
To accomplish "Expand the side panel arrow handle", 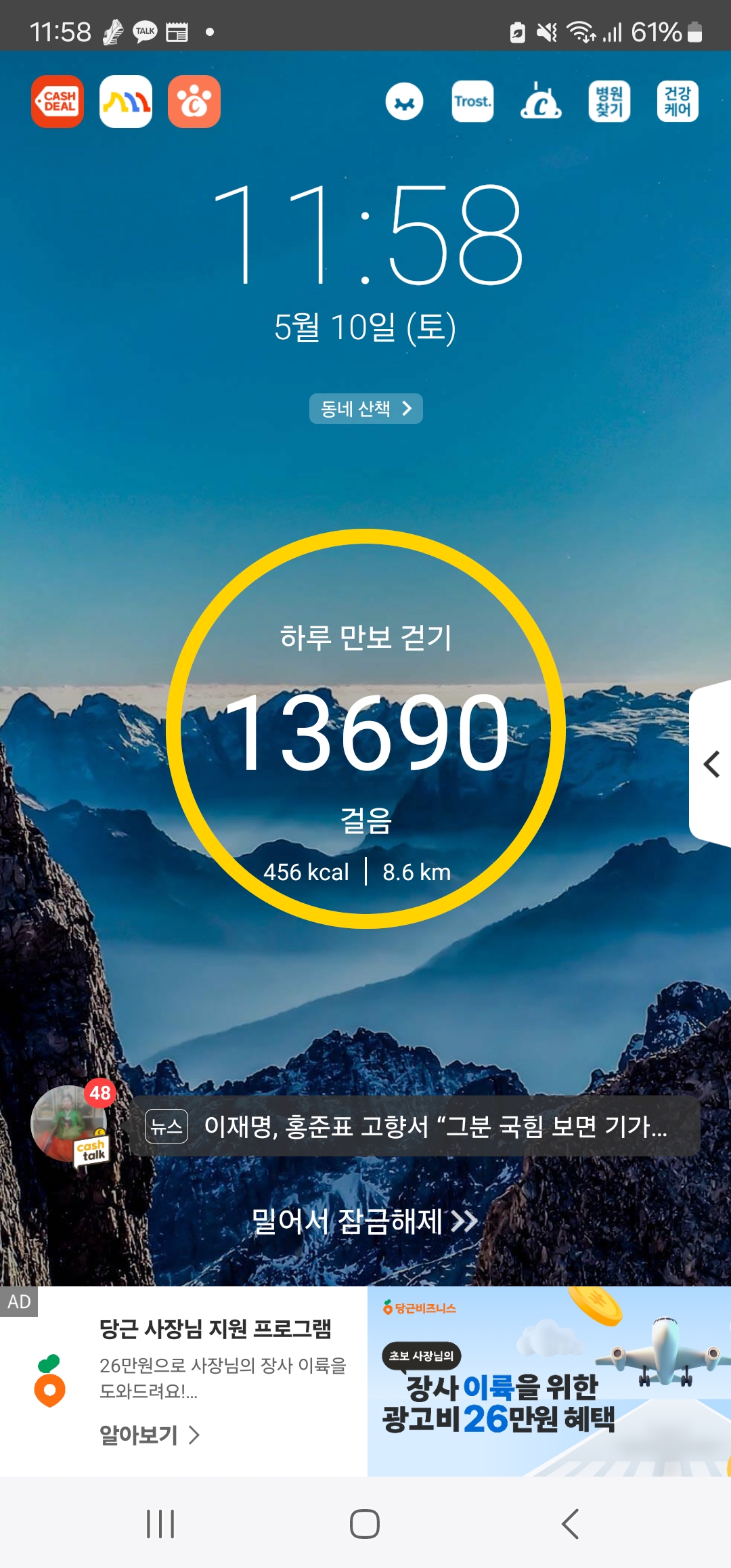I will (711, 764).
